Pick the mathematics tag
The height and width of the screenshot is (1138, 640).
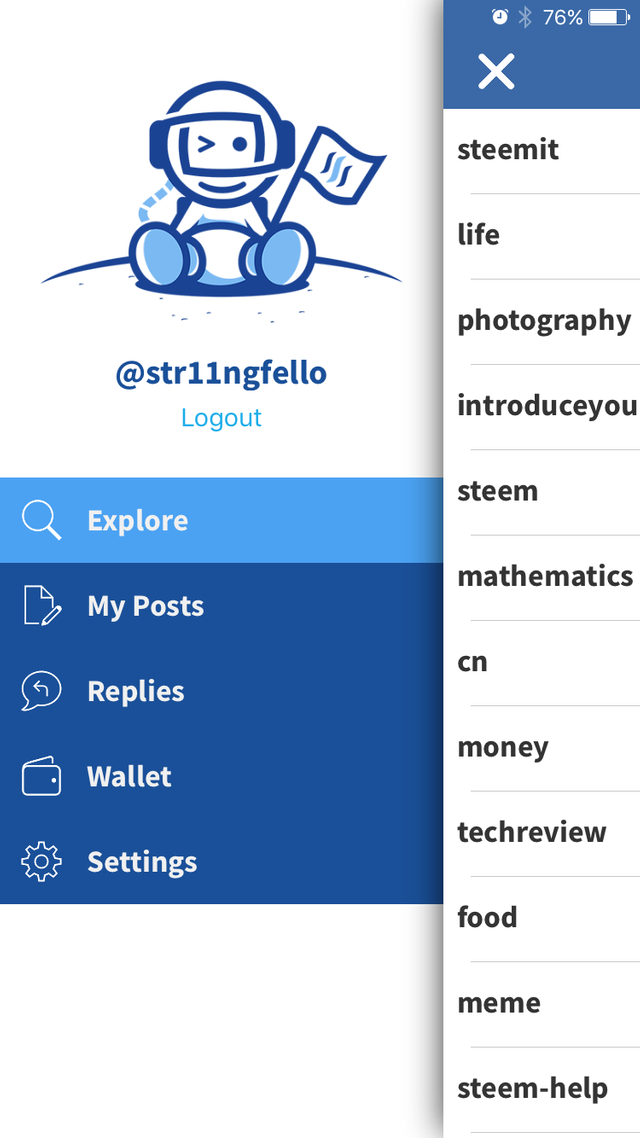[541, 577]
